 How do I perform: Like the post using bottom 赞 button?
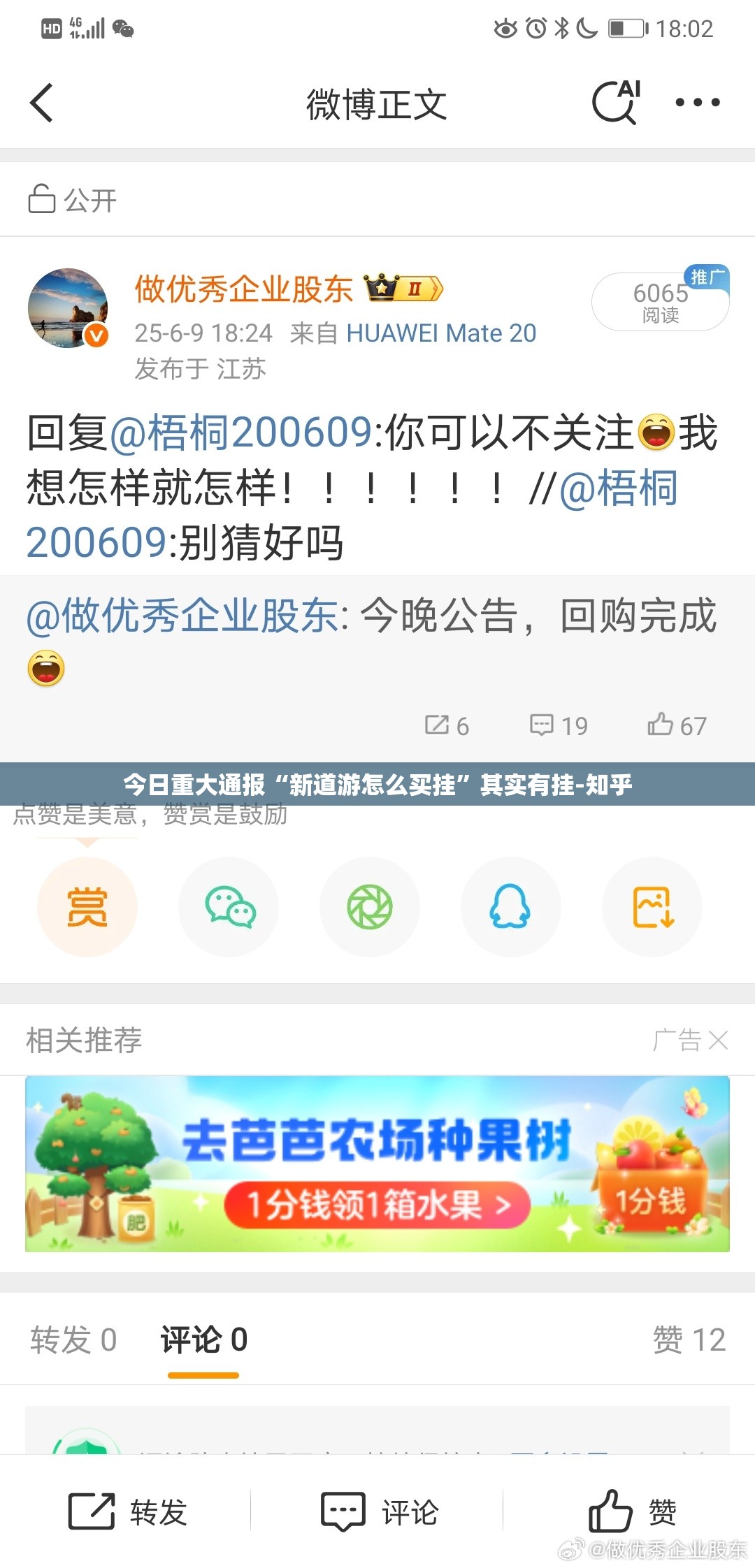tap(631, 1512)
